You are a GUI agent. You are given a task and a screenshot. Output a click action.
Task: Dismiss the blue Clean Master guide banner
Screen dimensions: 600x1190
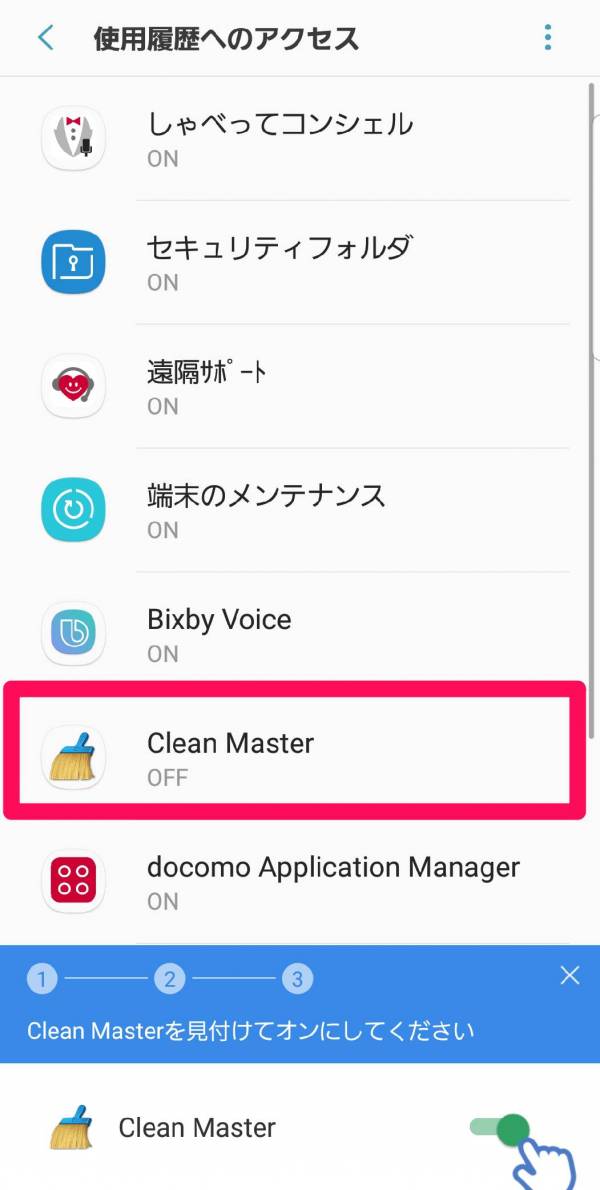[569, 976]
